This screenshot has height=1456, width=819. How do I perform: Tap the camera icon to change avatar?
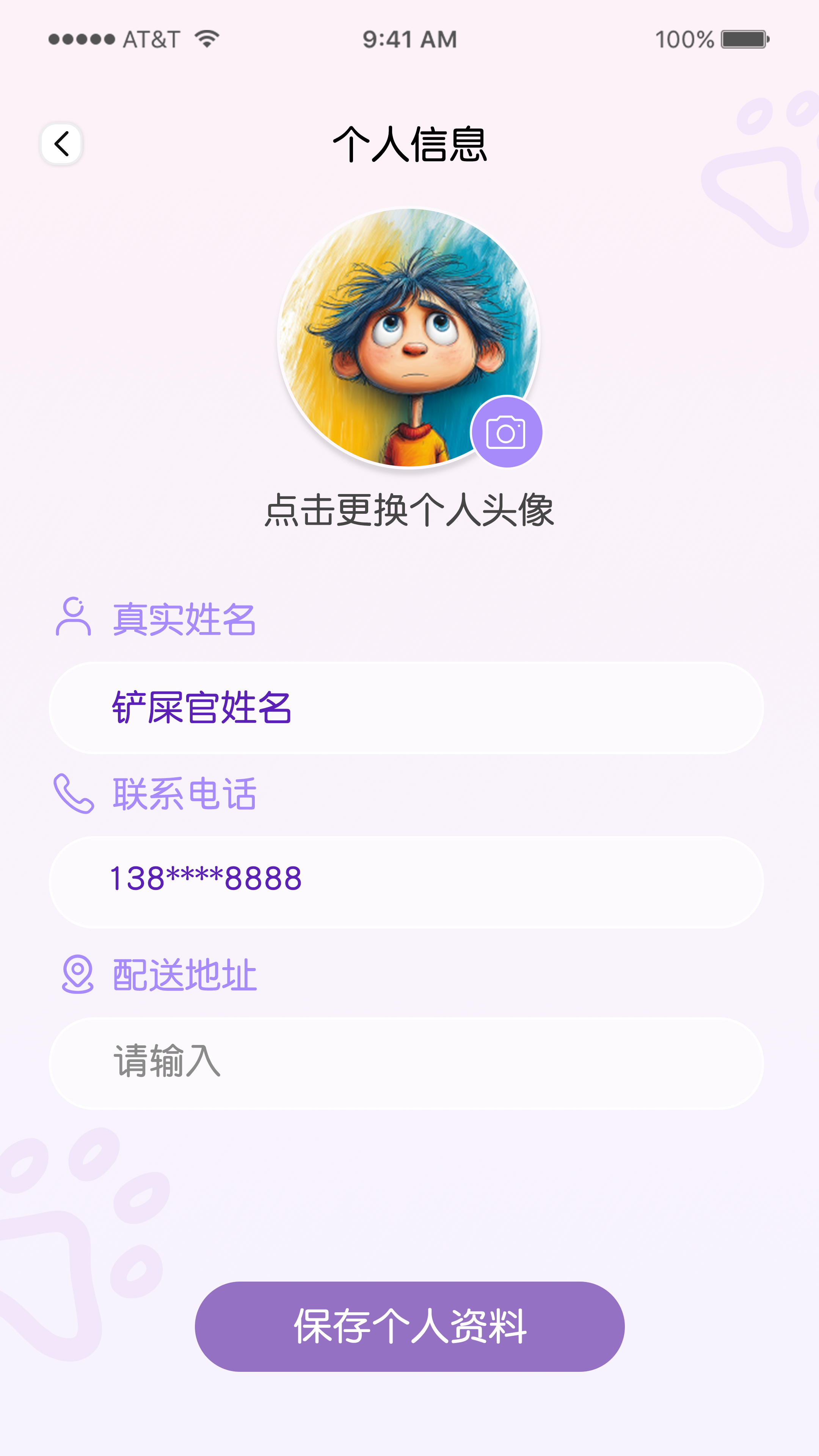click(506, 432)
